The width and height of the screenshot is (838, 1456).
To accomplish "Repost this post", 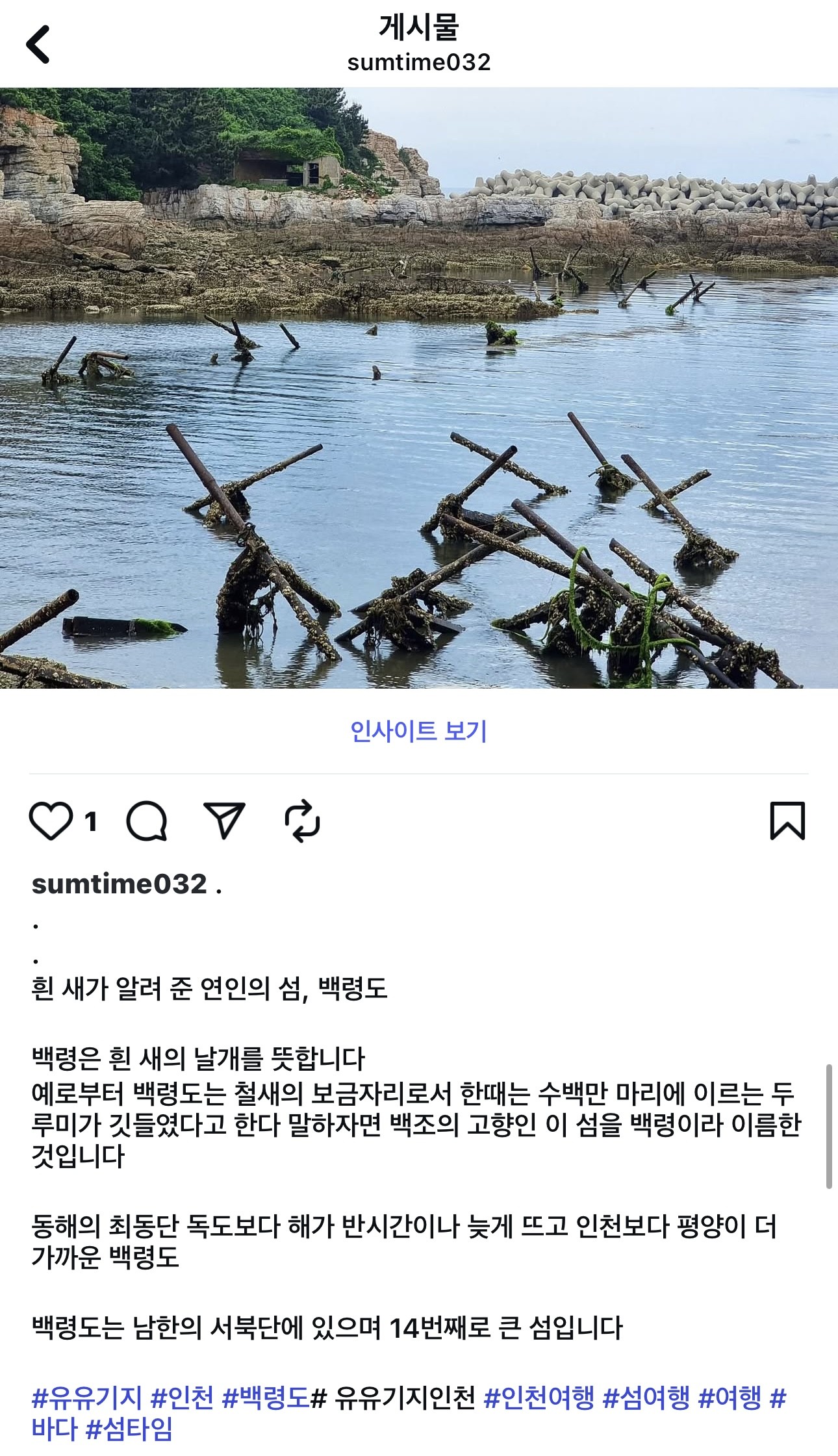I will (303, 821).
